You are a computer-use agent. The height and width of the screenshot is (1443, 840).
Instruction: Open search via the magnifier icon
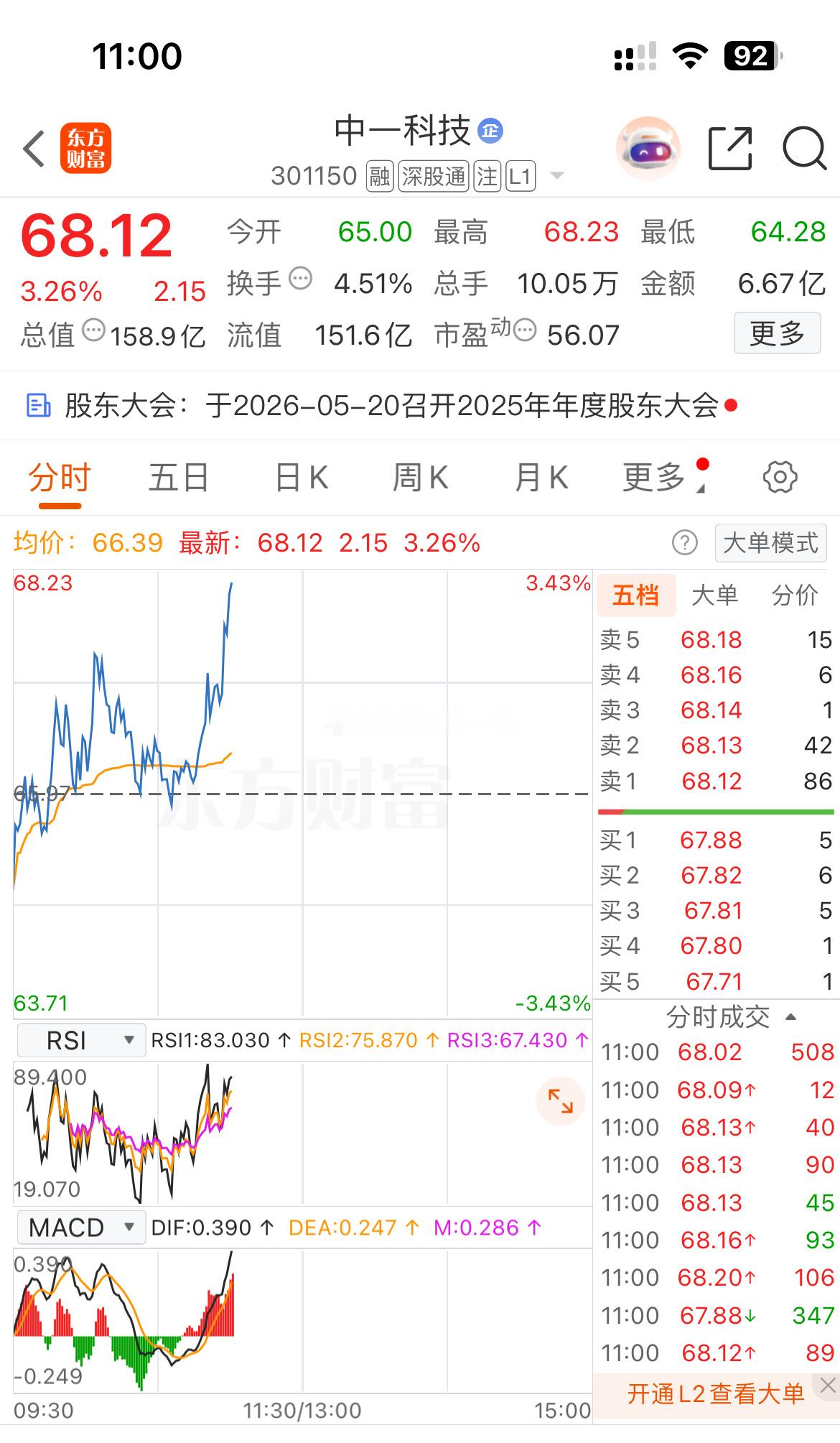(805, 147)
